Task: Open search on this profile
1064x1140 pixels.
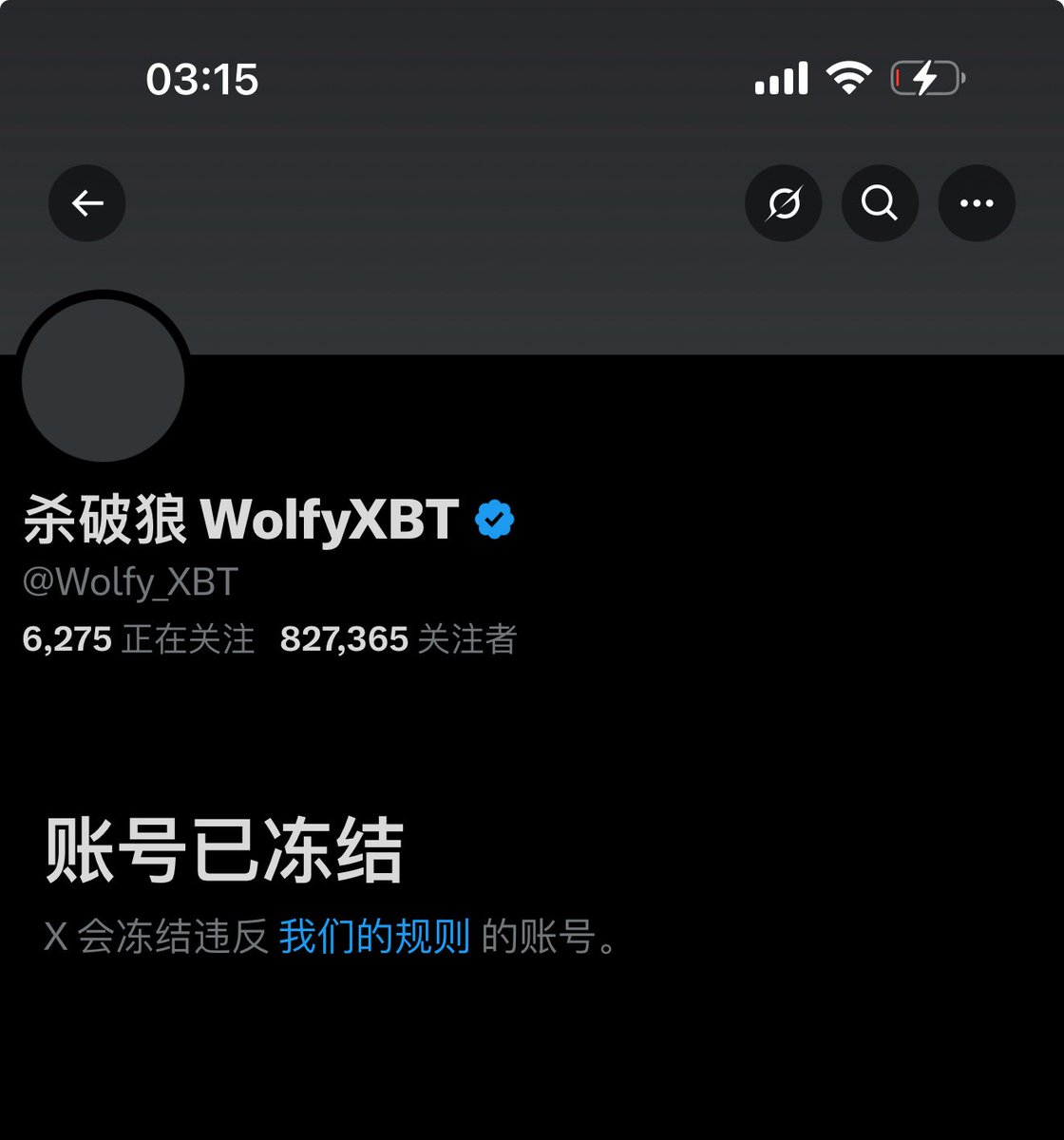Action: [x=880, y=203]
